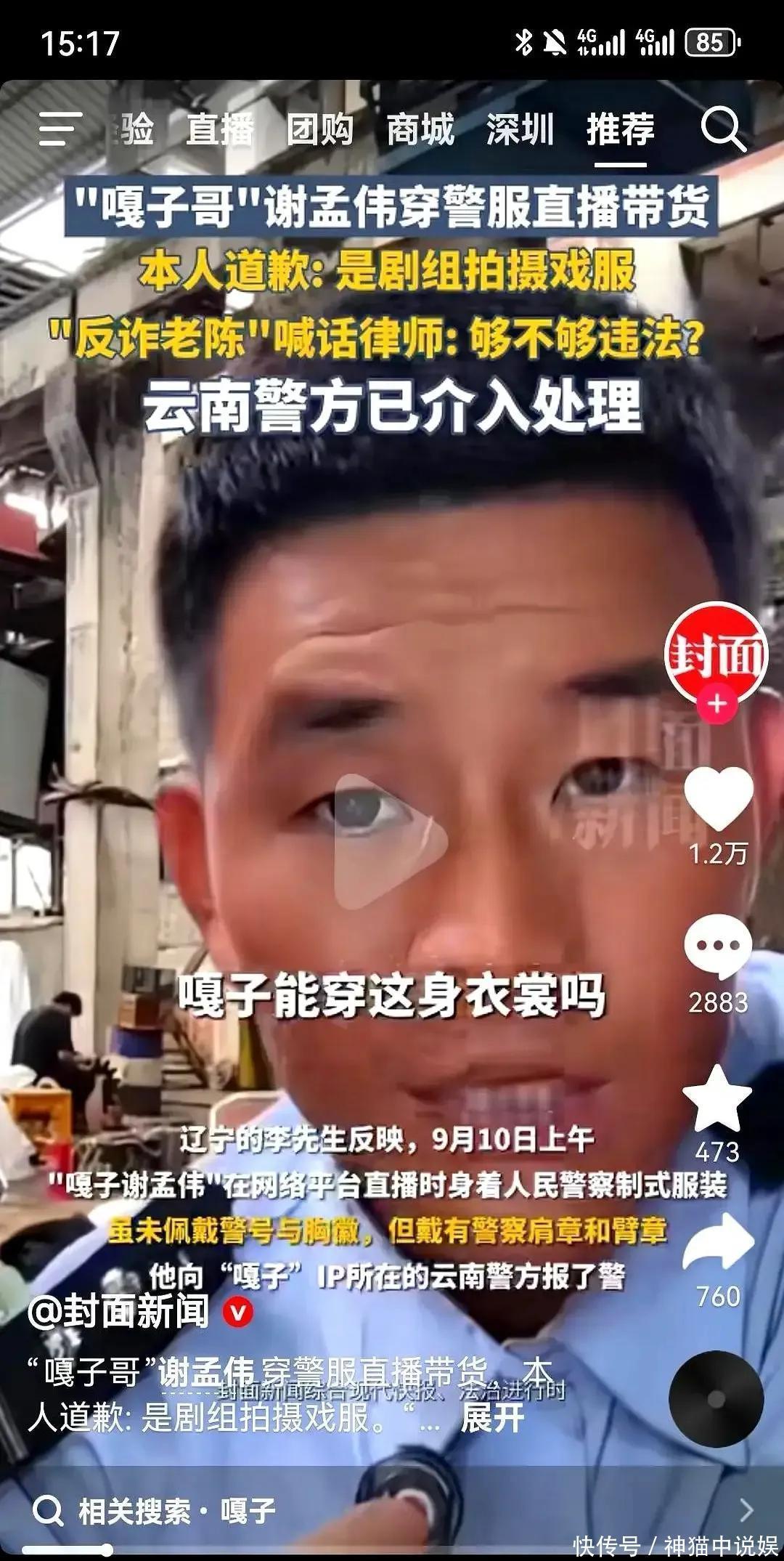Open the spinning music disc
This screenshot has width=784, height=1561.
716,1398
